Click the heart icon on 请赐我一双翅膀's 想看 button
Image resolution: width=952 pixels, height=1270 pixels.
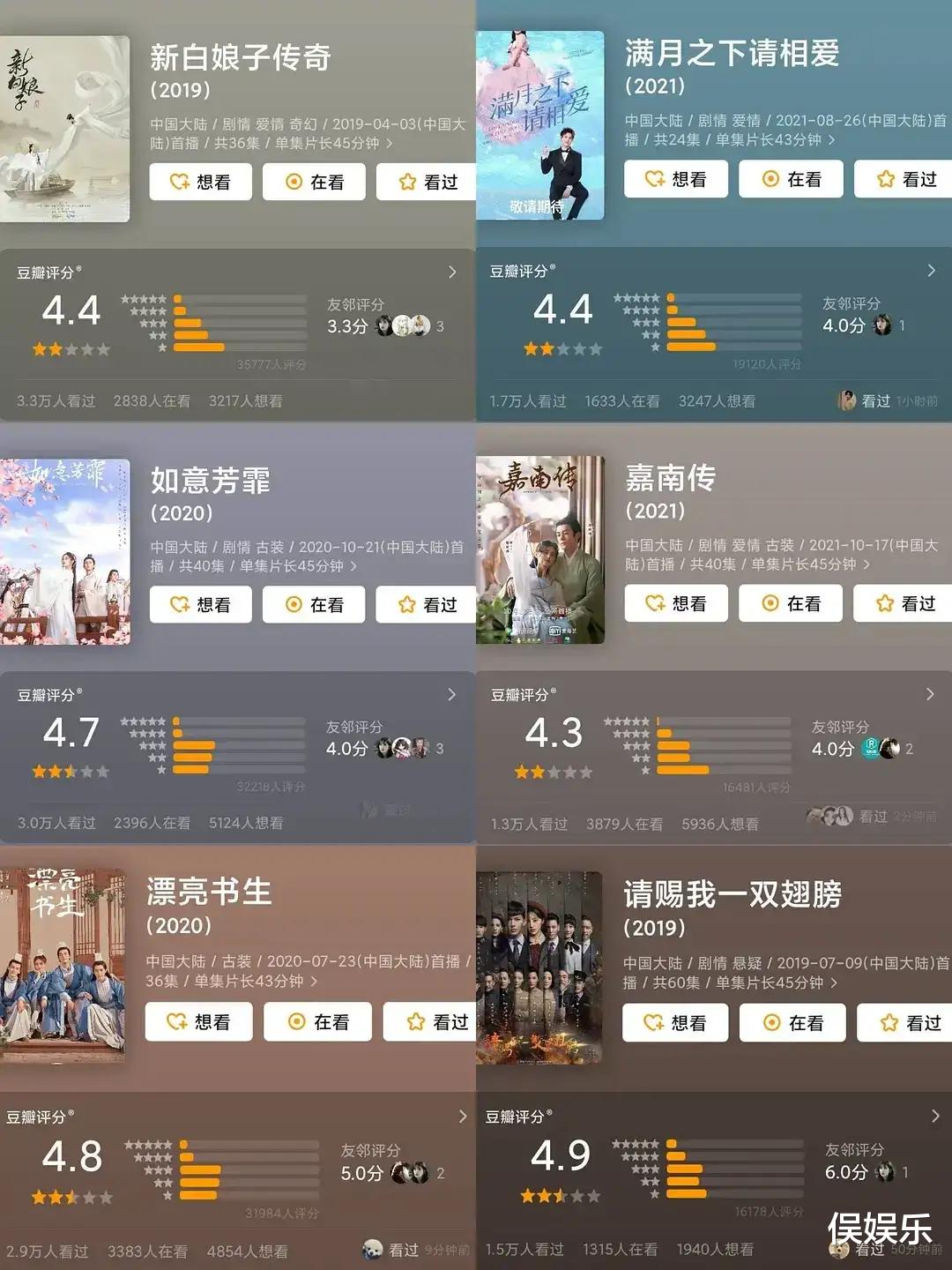pos(652,1024)
